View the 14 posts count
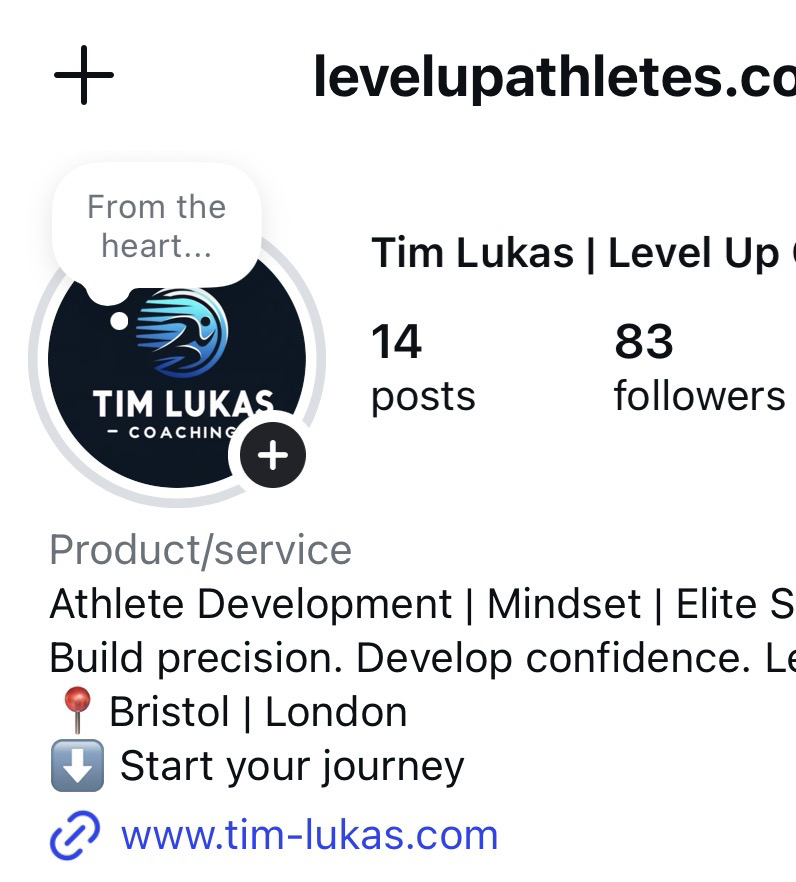Viewport: 796px width, 882px height. [x=422, y=367]
